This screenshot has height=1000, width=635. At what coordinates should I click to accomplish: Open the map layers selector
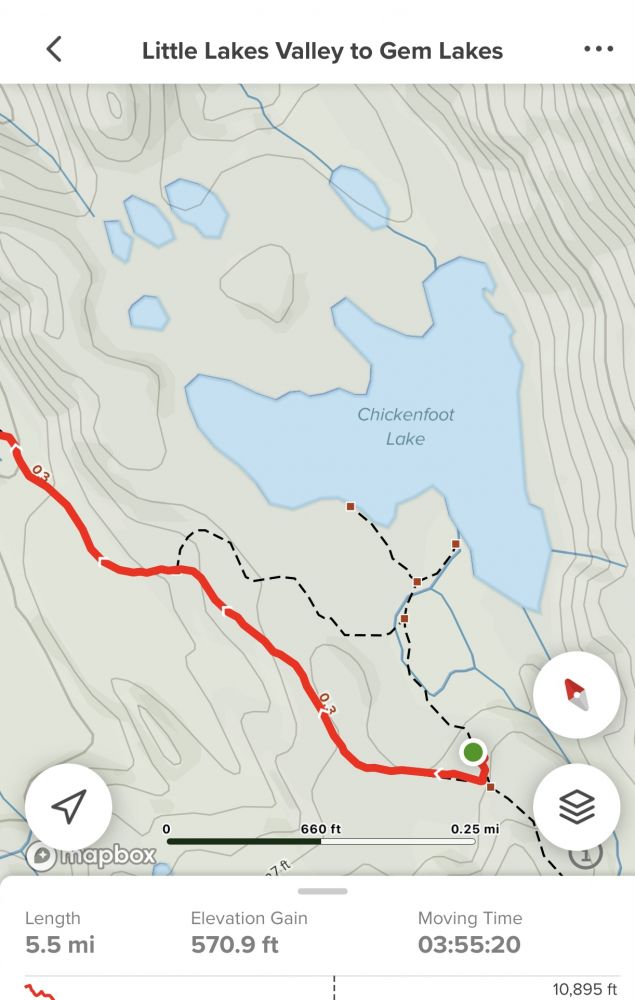[576, 806]
